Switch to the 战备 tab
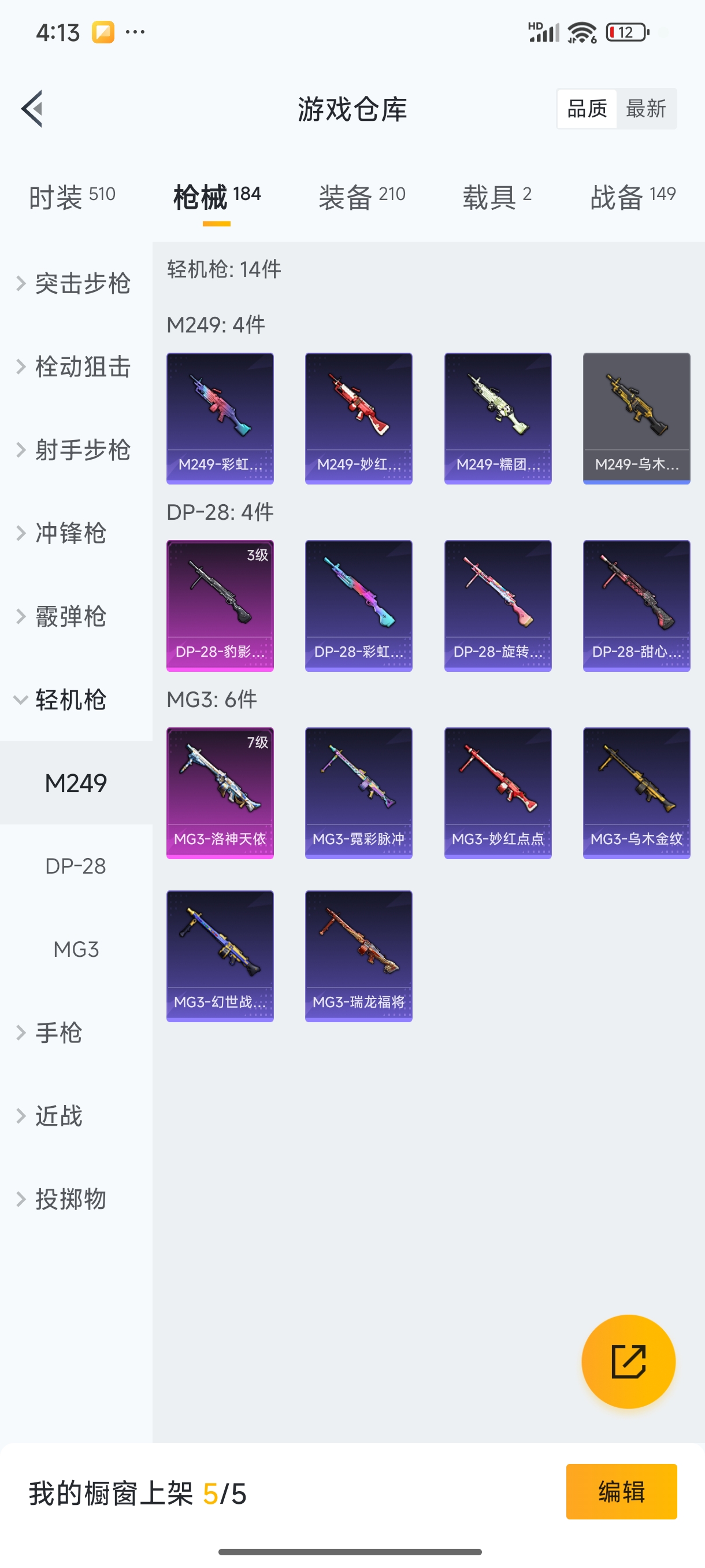705x1568 pixels. [633, 197]
